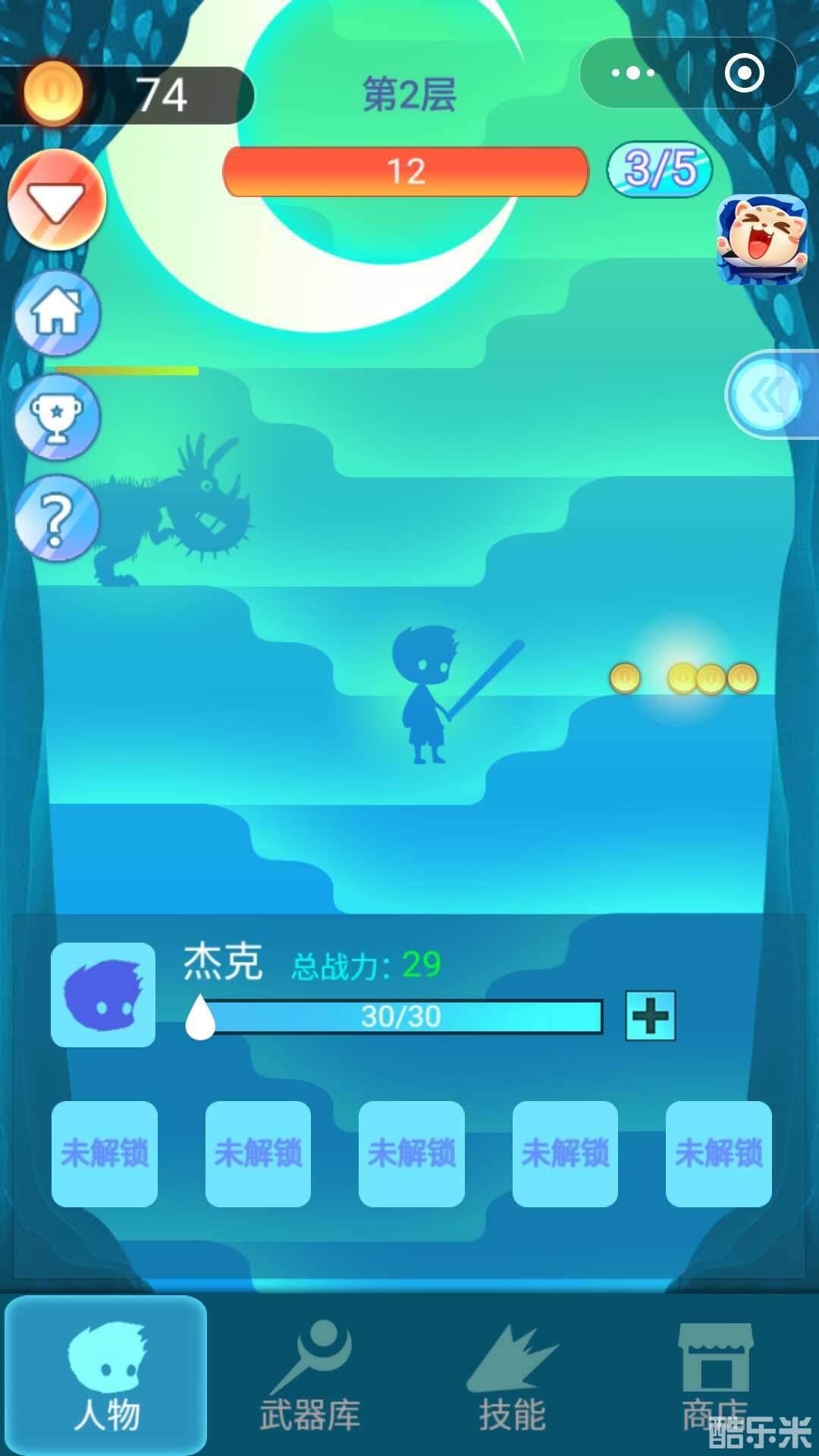Viewport: 819px width, 1456px height.
Task: Tap the 3/5 stage progress badge
Action: (x=658, y=168)
